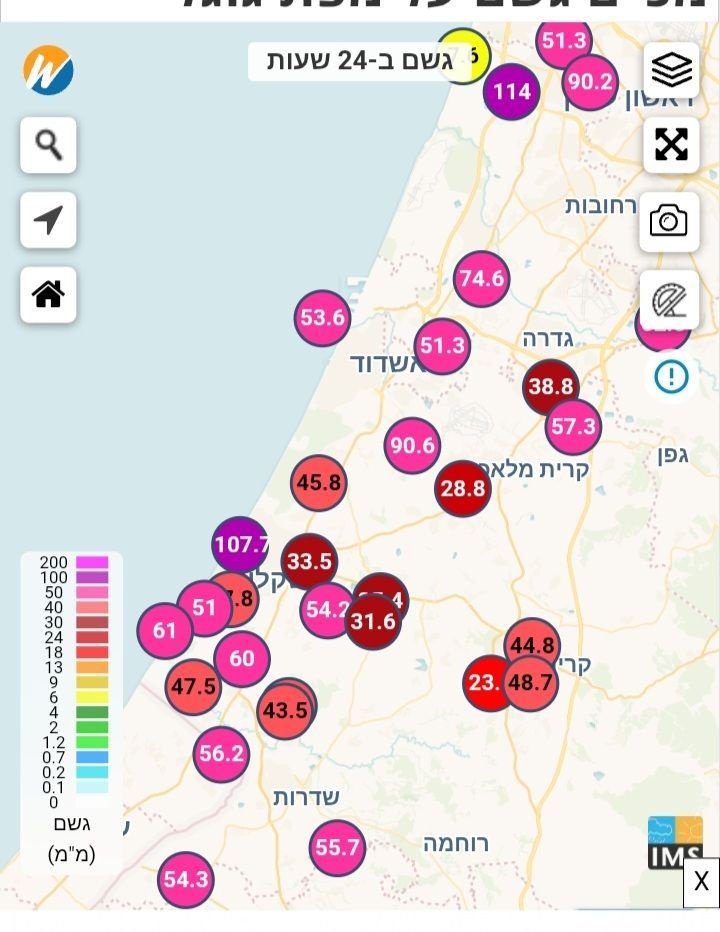Open the 74.6 station marker
The height and width of the screenshot is (932, 720).
click(481, 278)
